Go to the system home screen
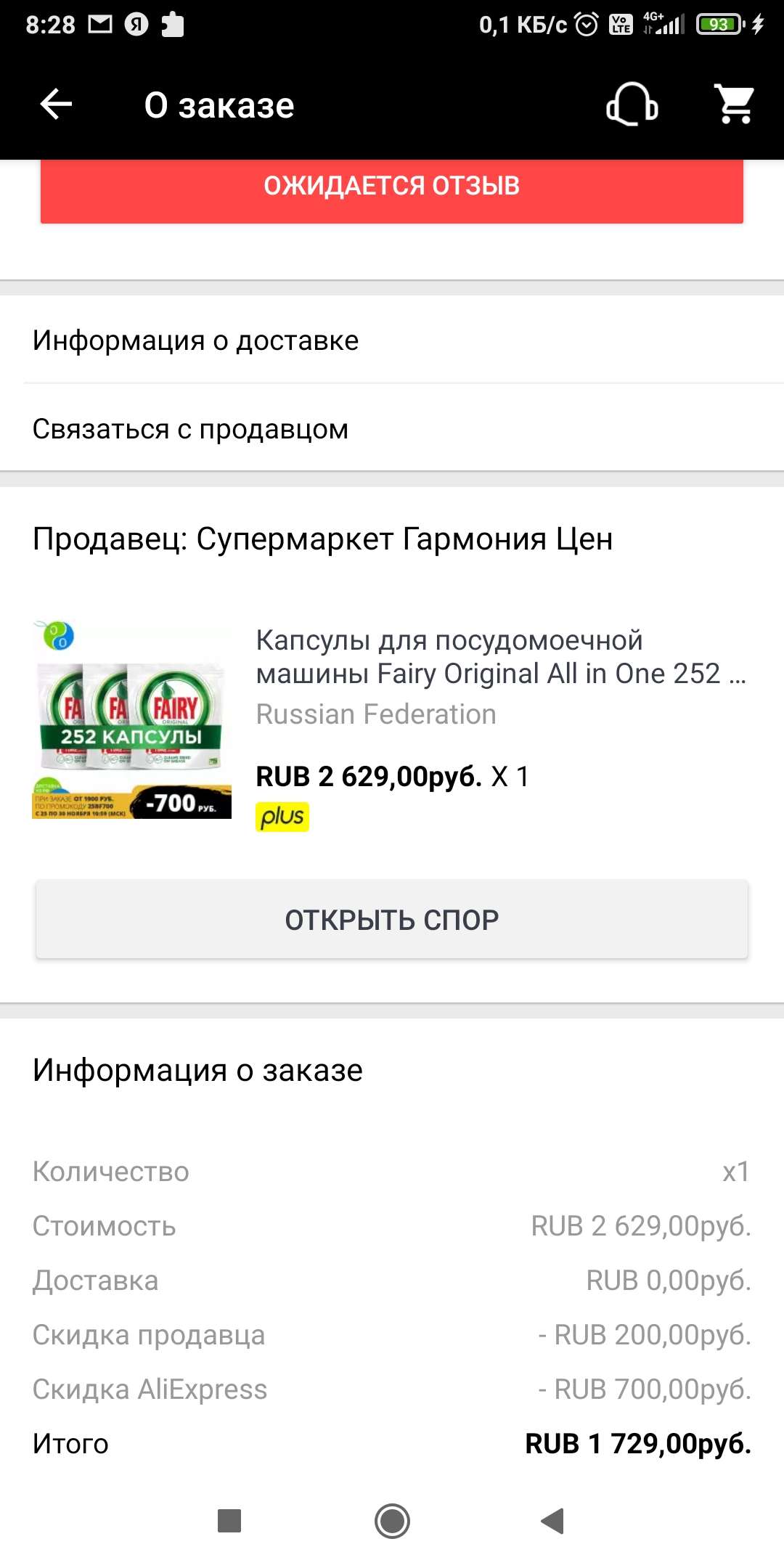 (x=392, y=1521)
